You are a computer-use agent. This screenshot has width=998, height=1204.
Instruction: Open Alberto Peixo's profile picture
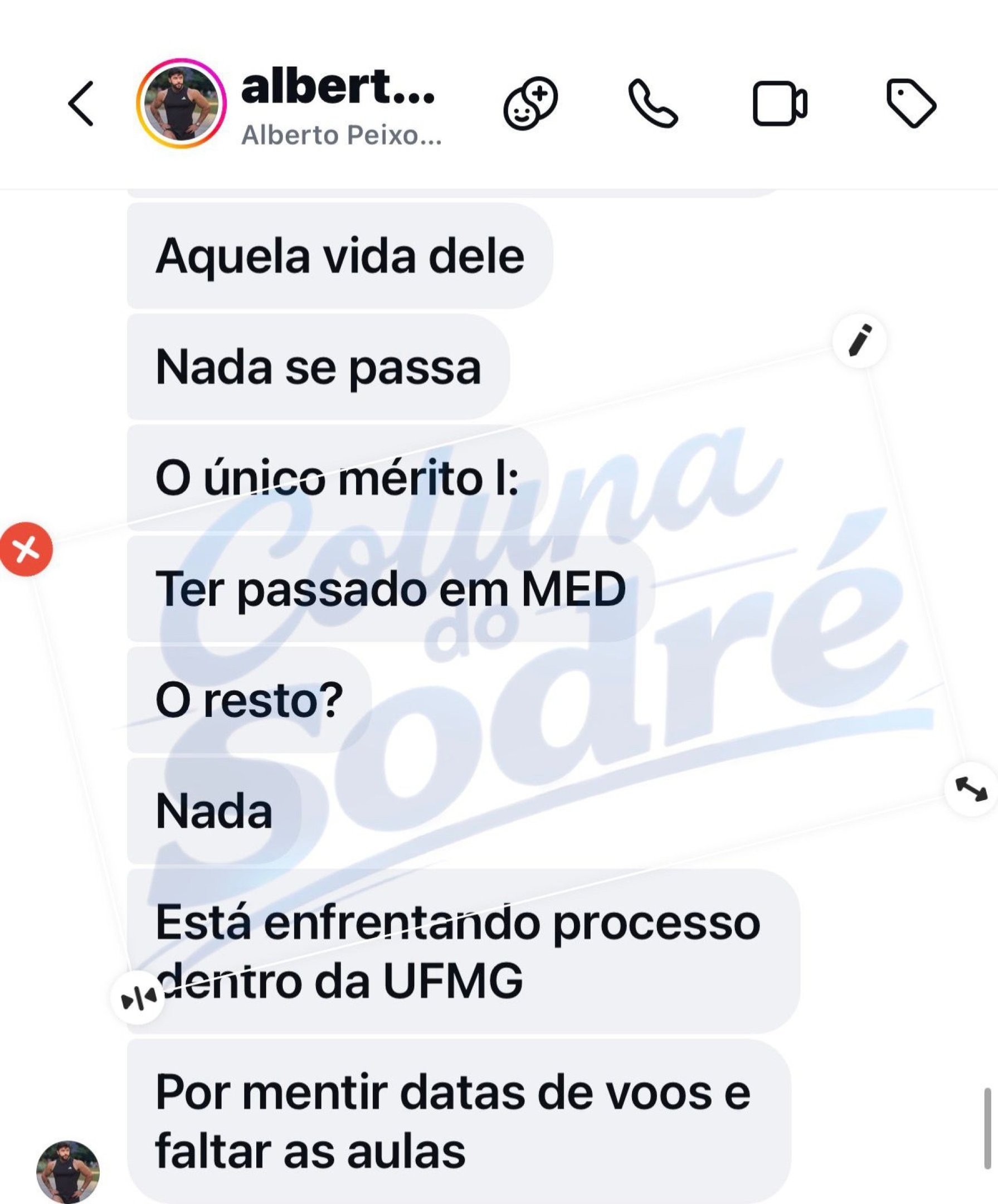click(x=182, y=103)
